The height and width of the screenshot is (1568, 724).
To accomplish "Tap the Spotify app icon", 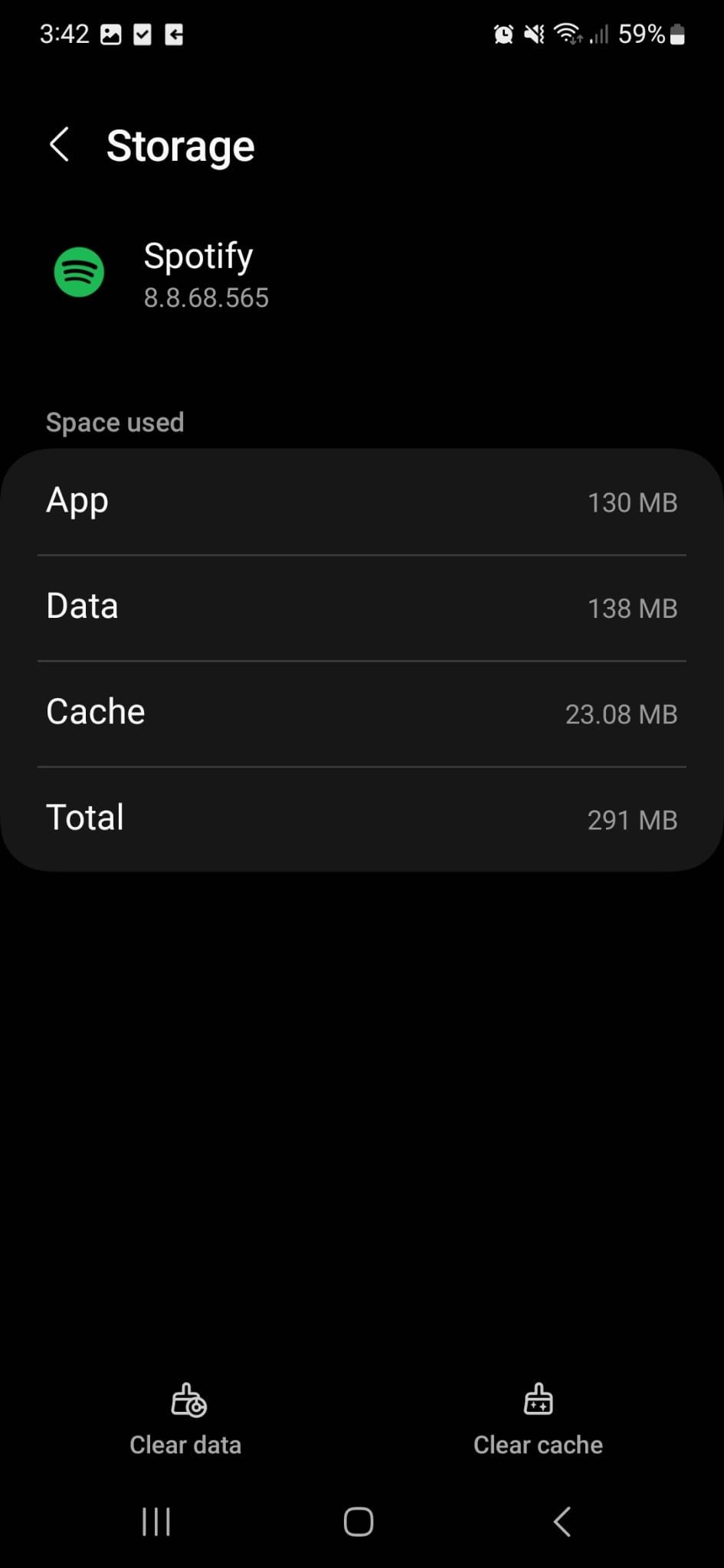I will pyautogui.click(x=79, y=272).
